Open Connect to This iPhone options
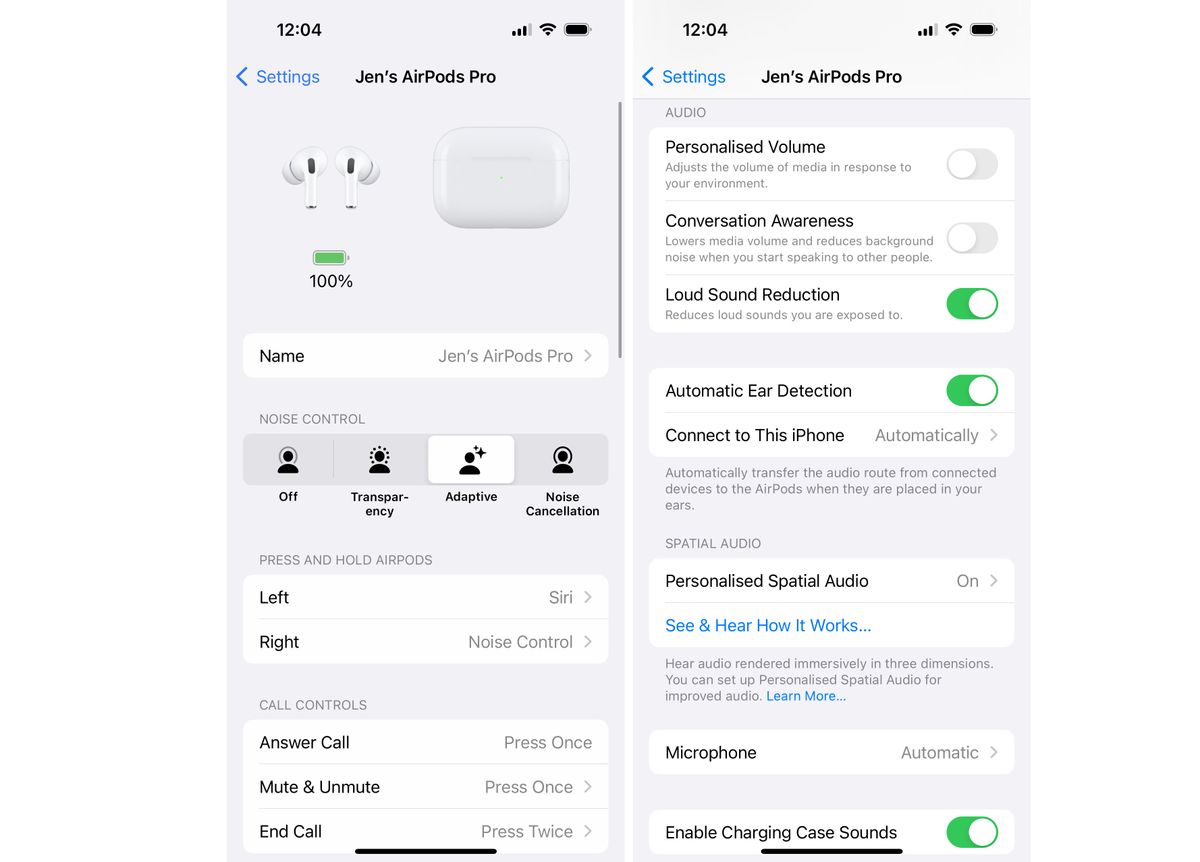The image size is (1200, 862). click(831, 435)
